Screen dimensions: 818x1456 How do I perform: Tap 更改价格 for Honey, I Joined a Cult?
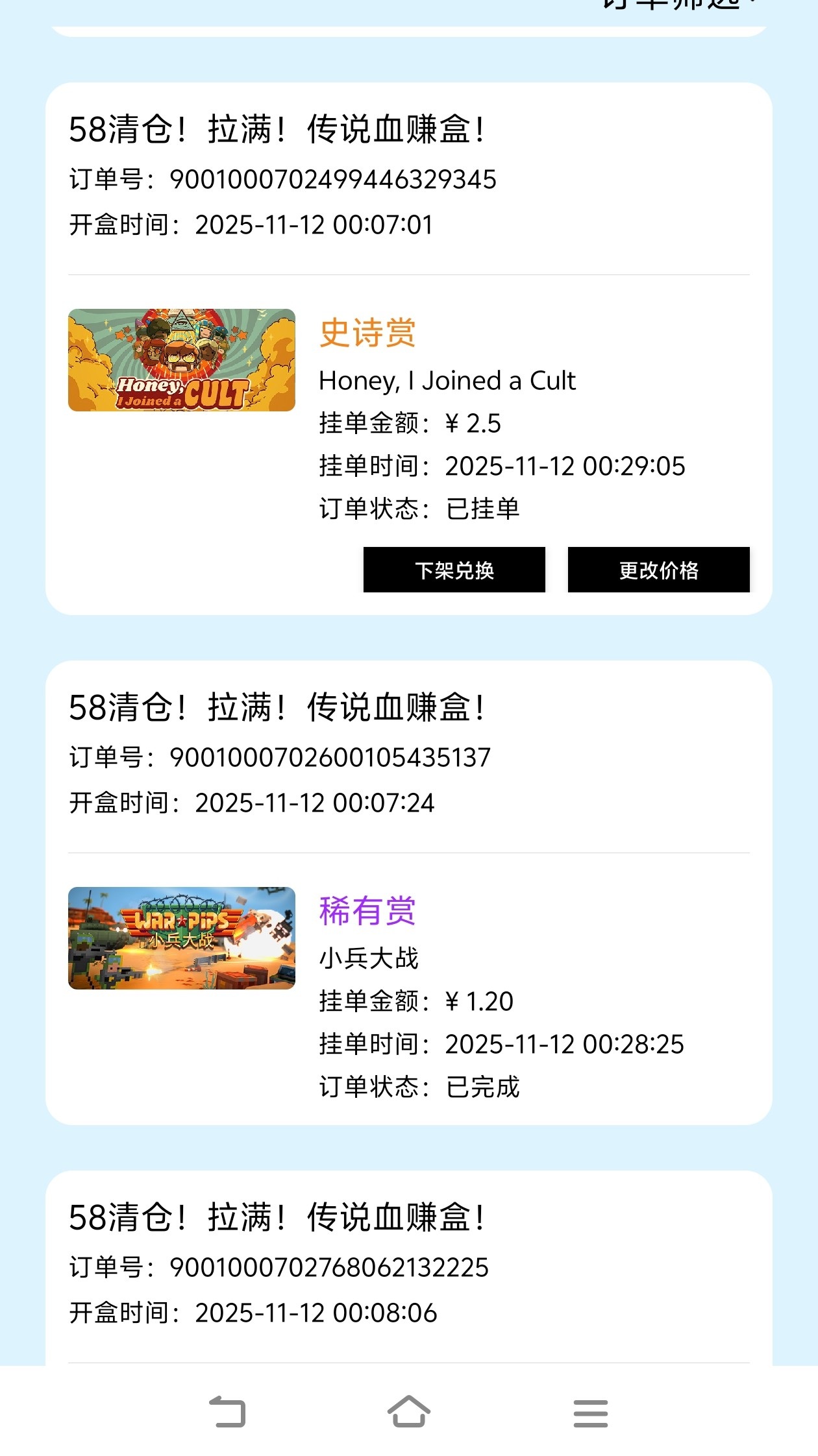coord(658,570)
